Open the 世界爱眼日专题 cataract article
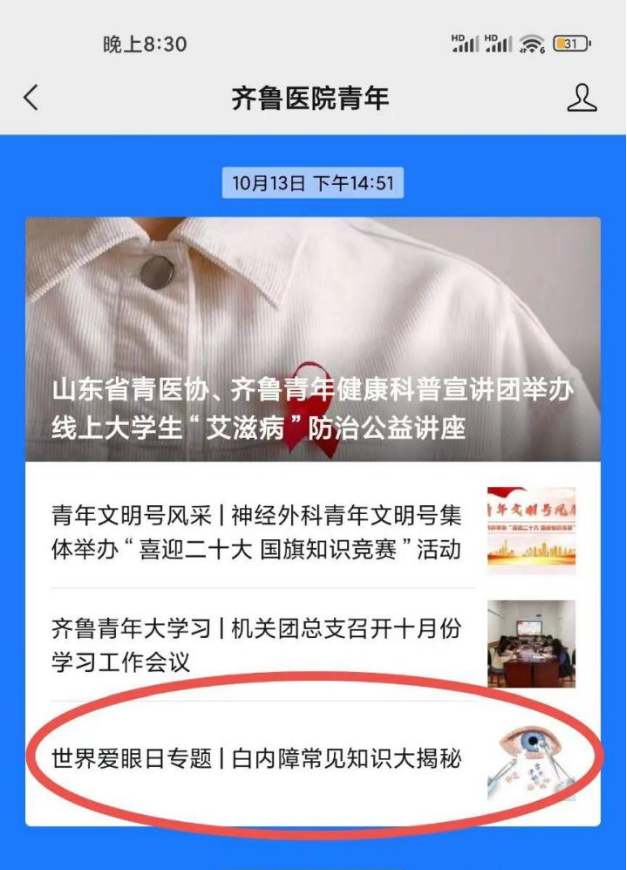 (x=257, y=759)
